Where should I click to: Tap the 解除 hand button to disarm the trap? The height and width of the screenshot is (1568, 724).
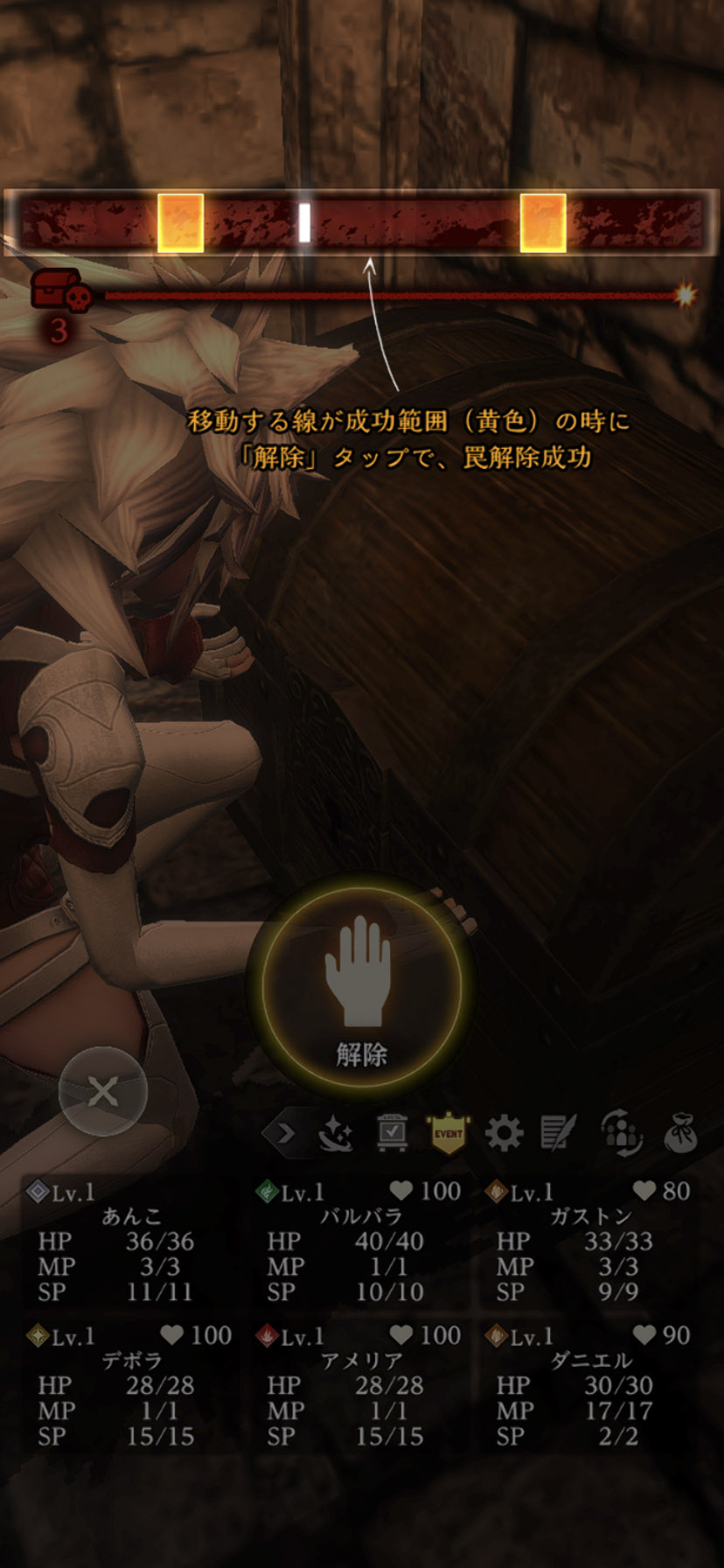pyautogui.click(x=361, y=989)
